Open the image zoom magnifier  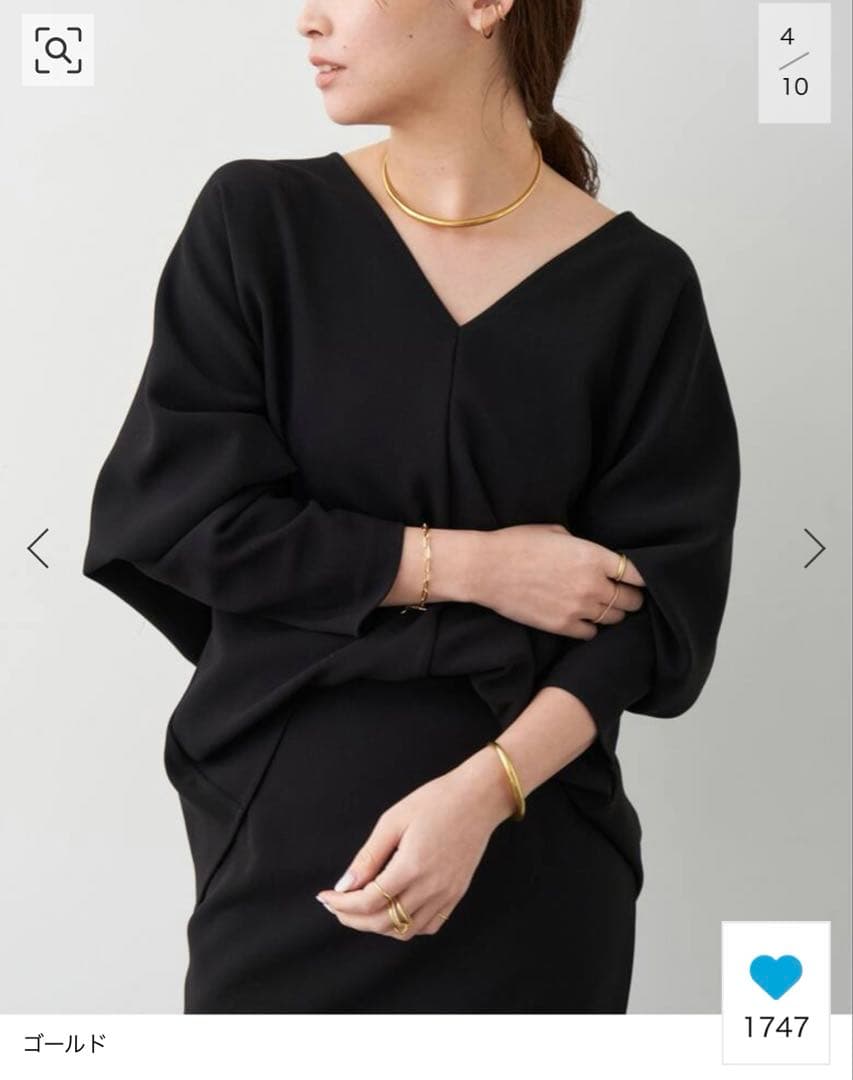(58, 49)
